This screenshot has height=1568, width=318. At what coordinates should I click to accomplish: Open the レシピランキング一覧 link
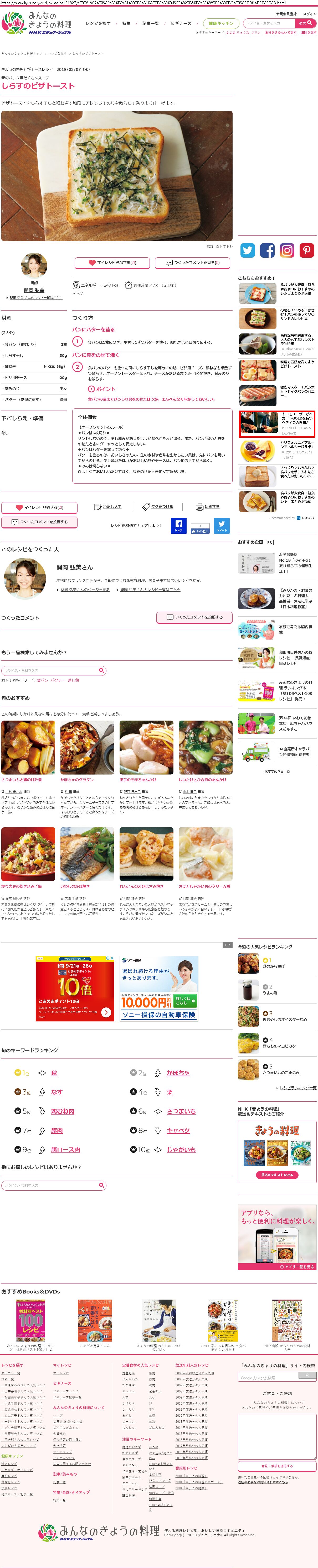coord(298,1088)
